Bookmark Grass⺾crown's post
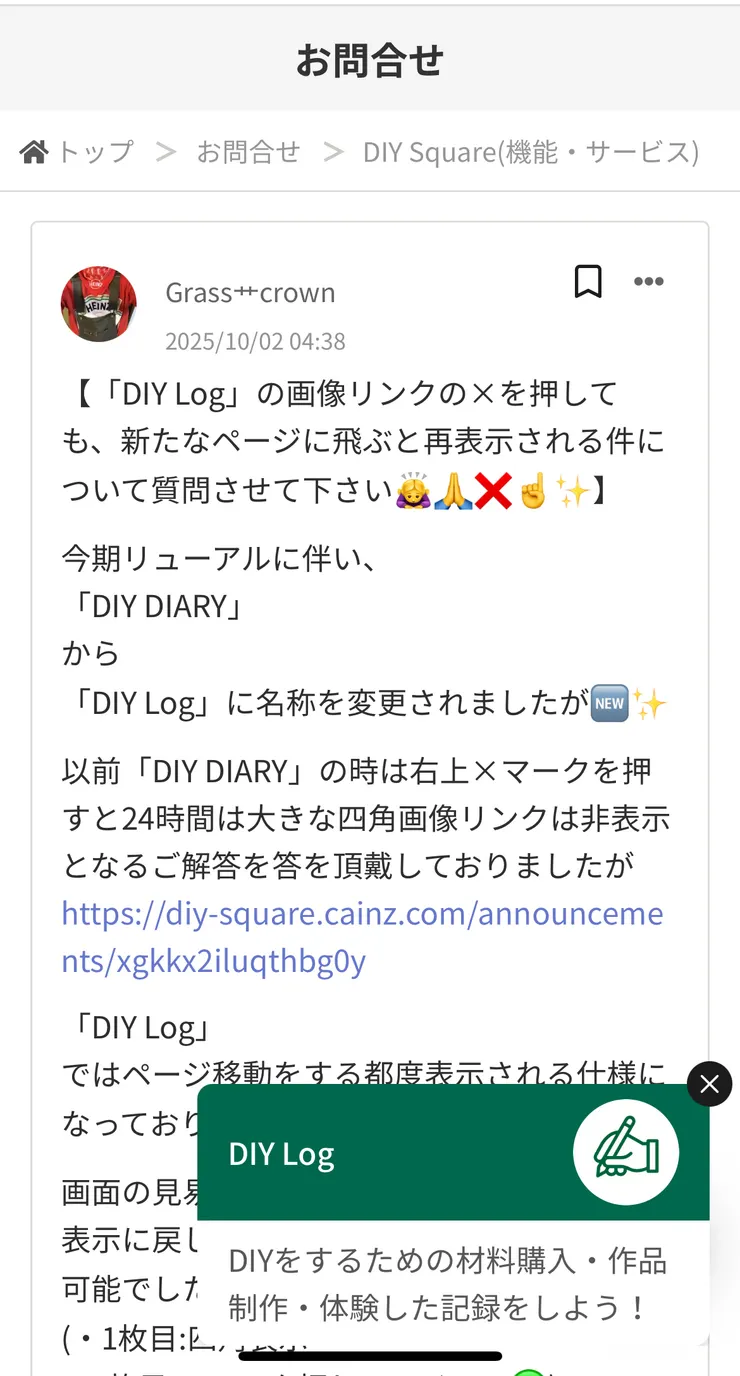The height and width of the screenshot is (1376, 740). point(588,282)
